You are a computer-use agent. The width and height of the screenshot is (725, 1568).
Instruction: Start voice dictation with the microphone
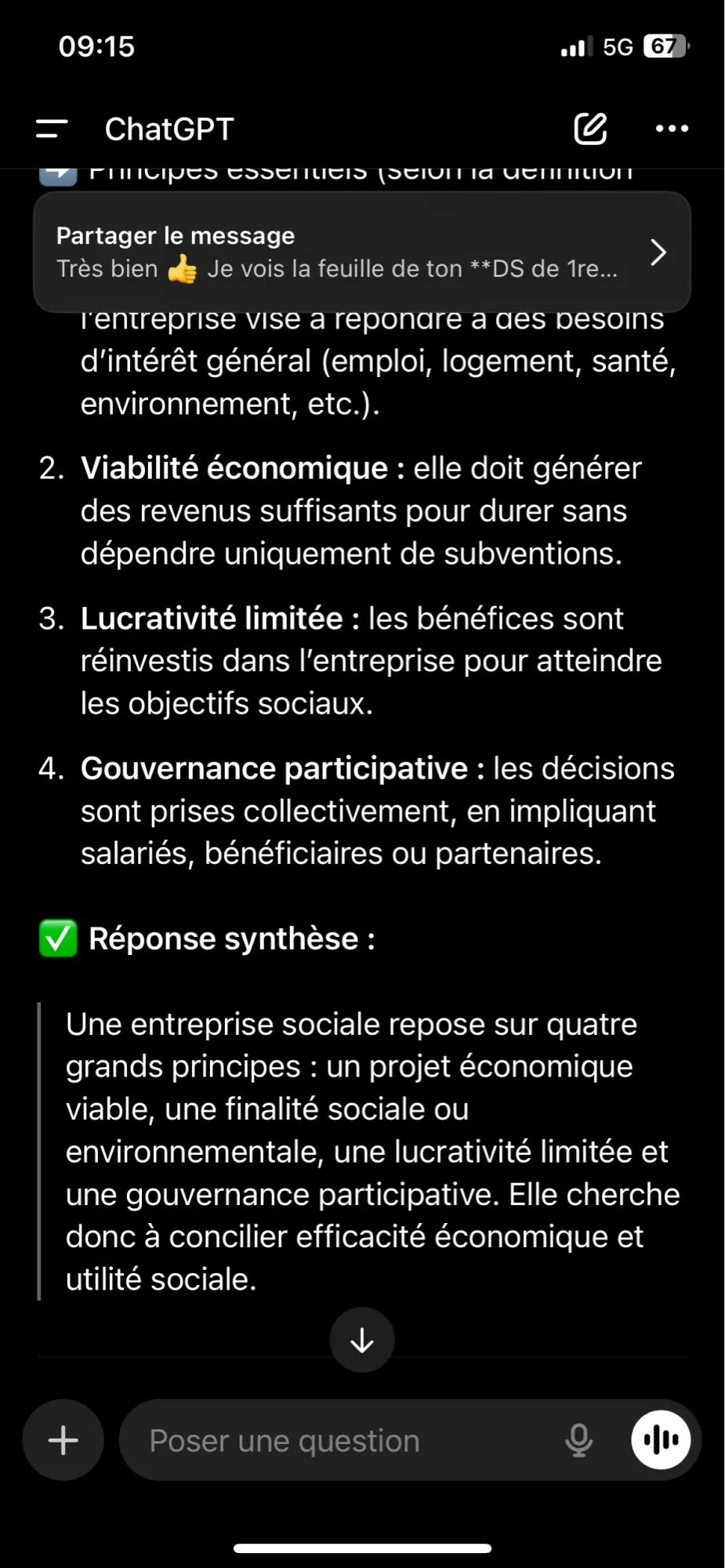pos(578,1440)
